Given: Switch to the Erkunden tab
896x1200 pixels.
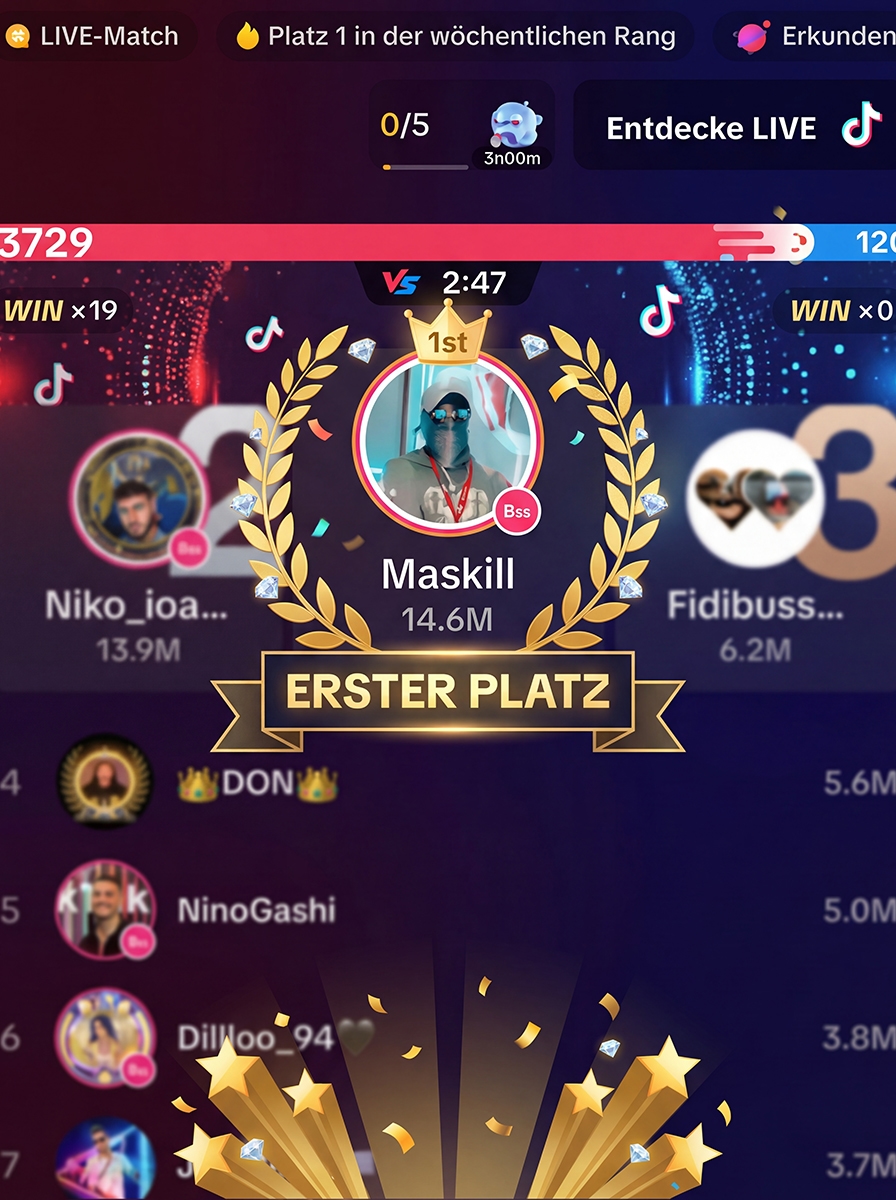Looking at the screenshot, I should [x=822, y=35].
